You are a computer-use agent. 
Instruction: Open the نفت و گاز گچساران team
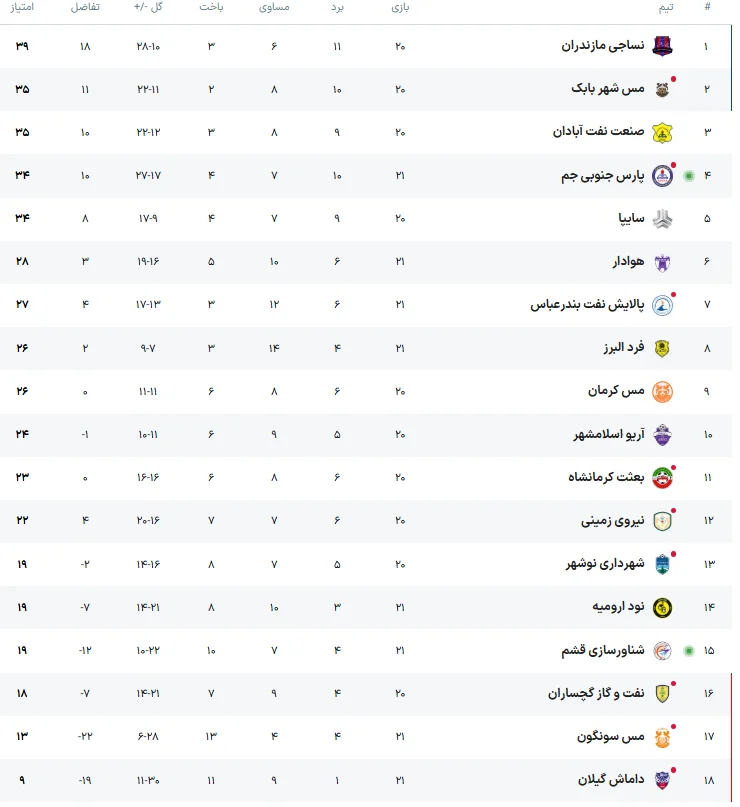click(596, 694)
